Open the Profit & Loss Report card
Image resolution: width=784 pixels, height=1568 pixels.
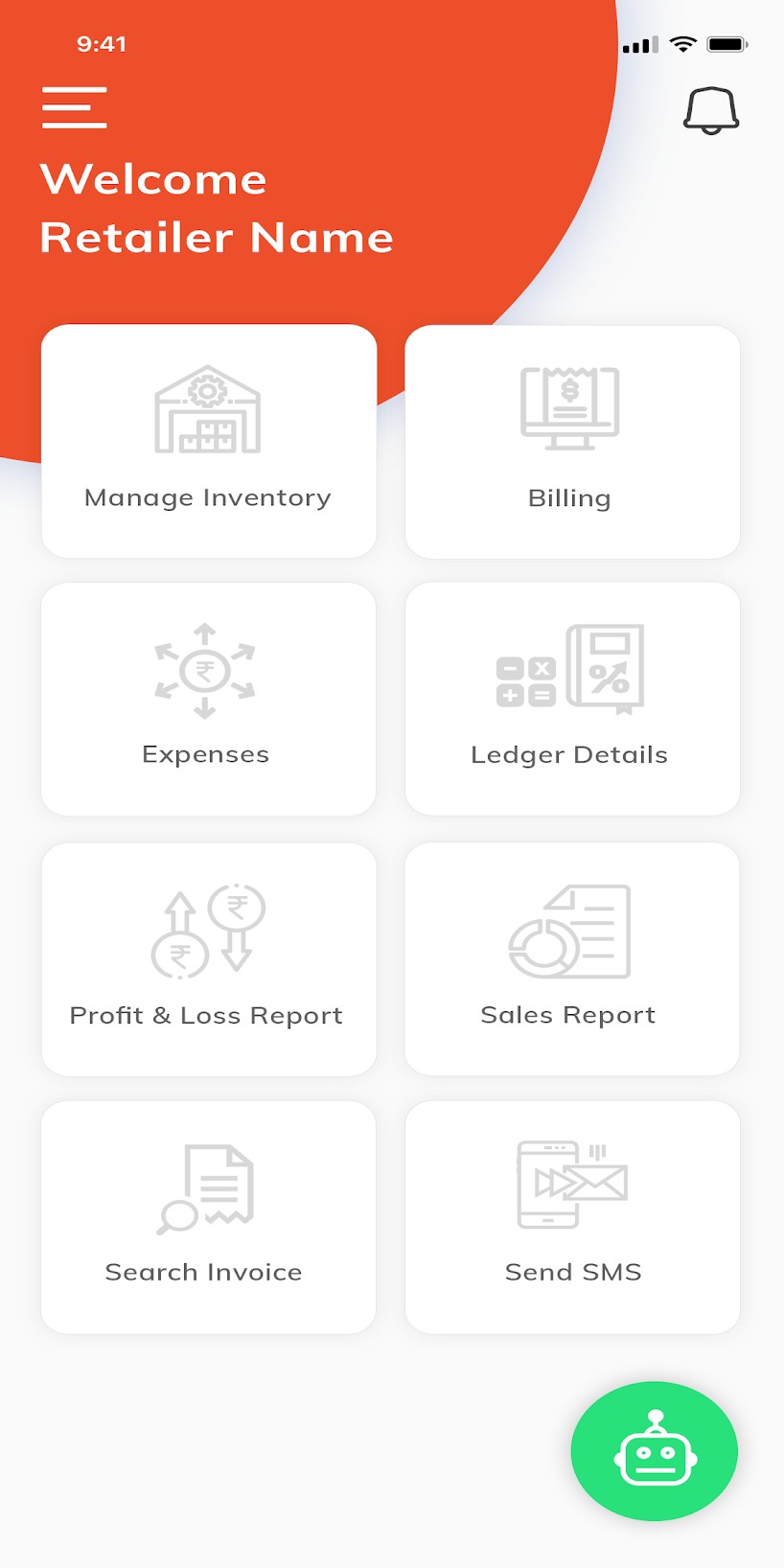[209, 959]
